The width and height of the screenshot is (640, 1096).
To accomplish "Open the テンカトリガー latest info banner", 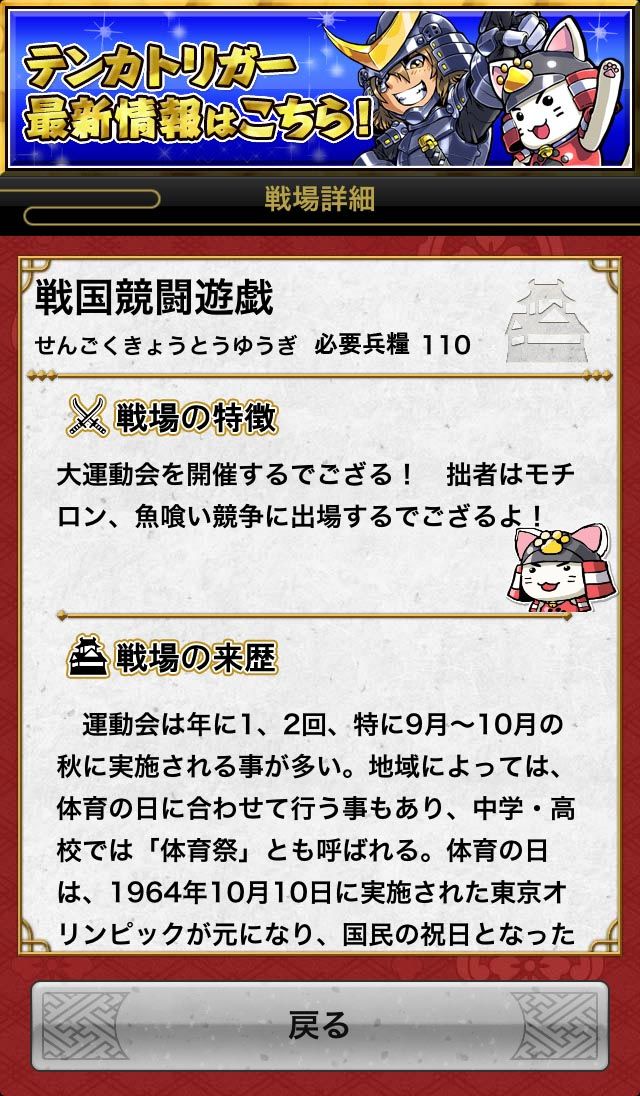I will pos(320,88).
